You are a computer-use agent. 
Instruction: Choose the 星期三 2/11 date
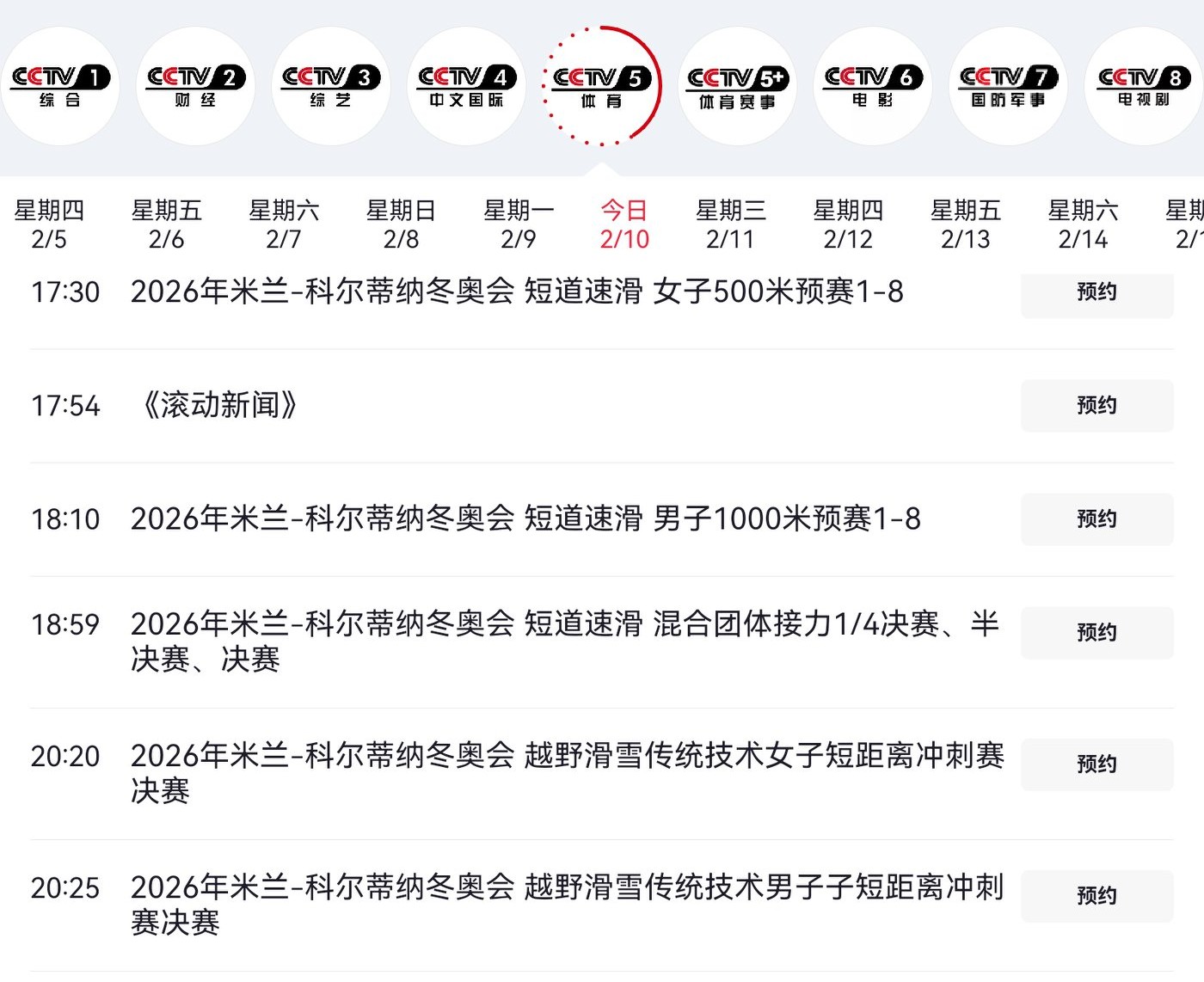click(x=730, y=224)
